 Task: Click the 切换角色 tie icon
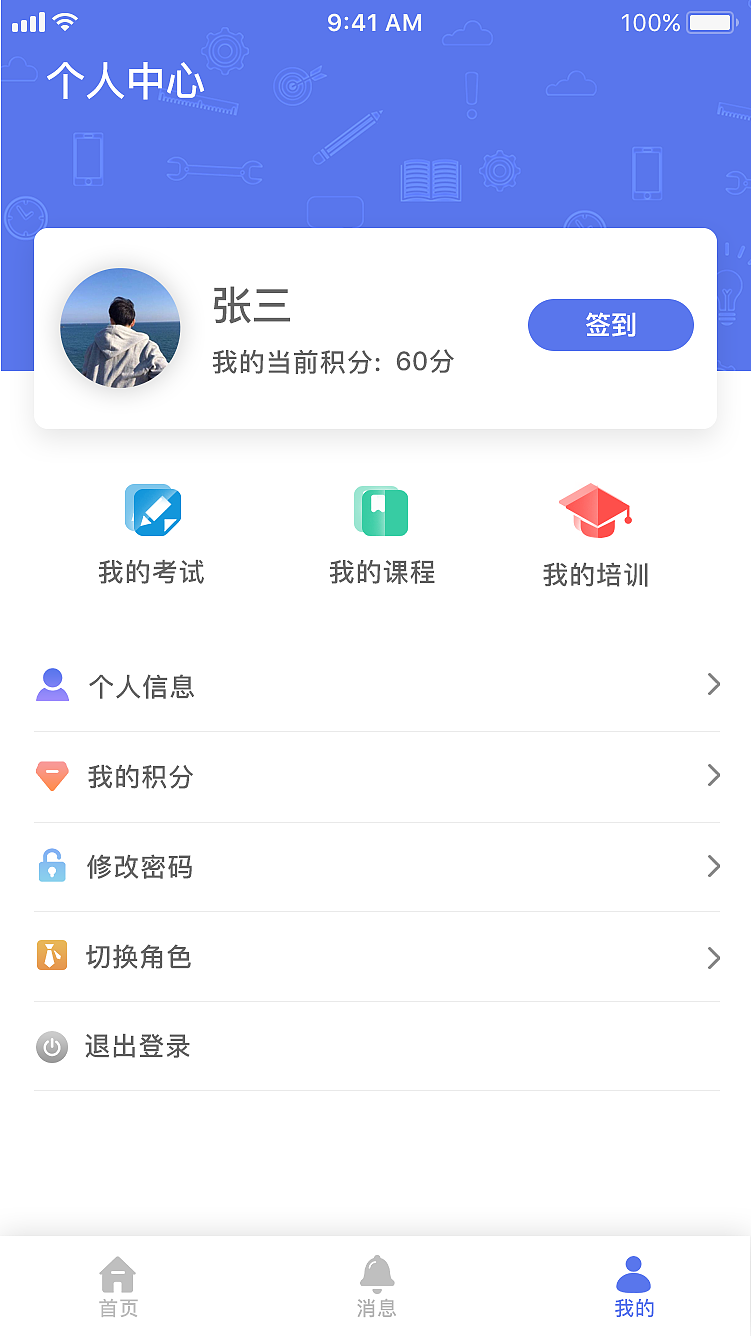52,957
